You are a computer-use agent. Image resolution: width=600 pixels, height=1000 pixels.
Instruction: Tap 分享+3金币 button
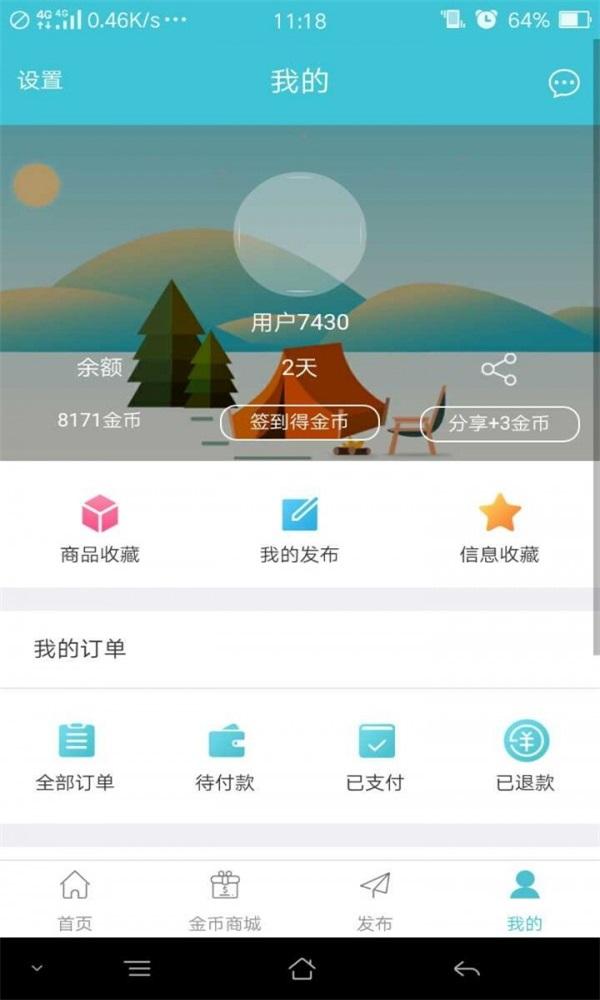[499, 423]
